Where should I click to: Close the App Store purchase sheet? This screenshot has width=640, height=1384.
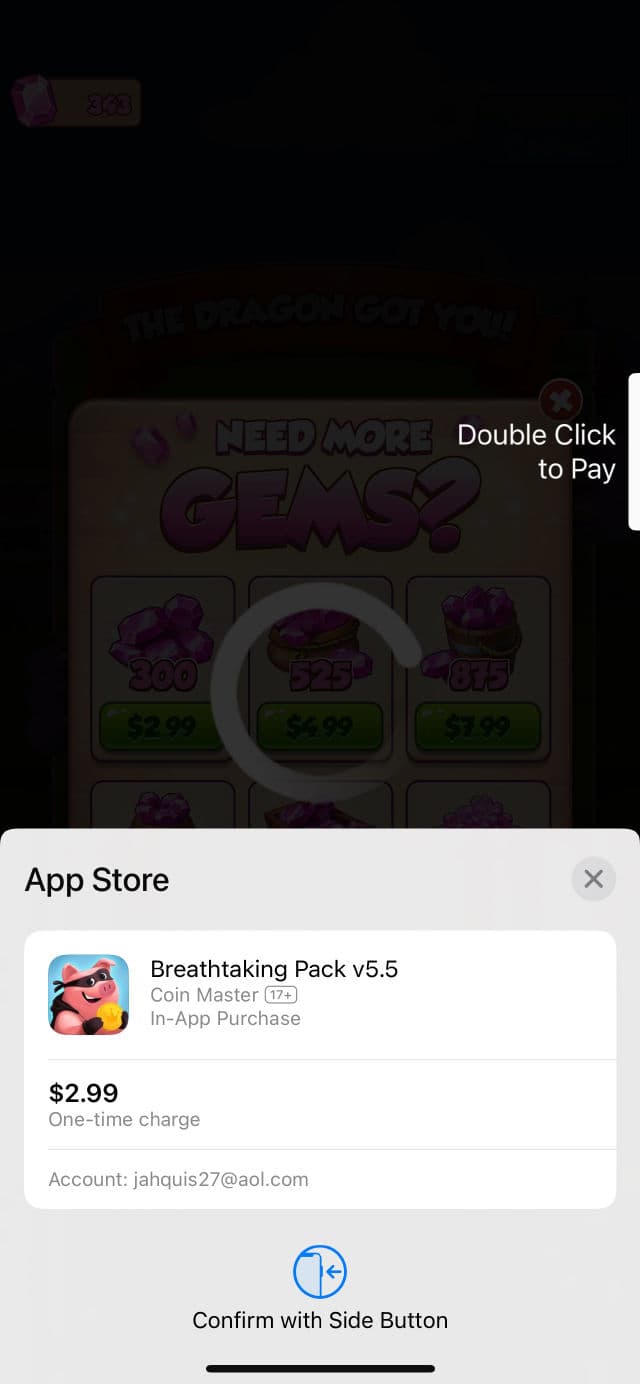click(593, 879)
